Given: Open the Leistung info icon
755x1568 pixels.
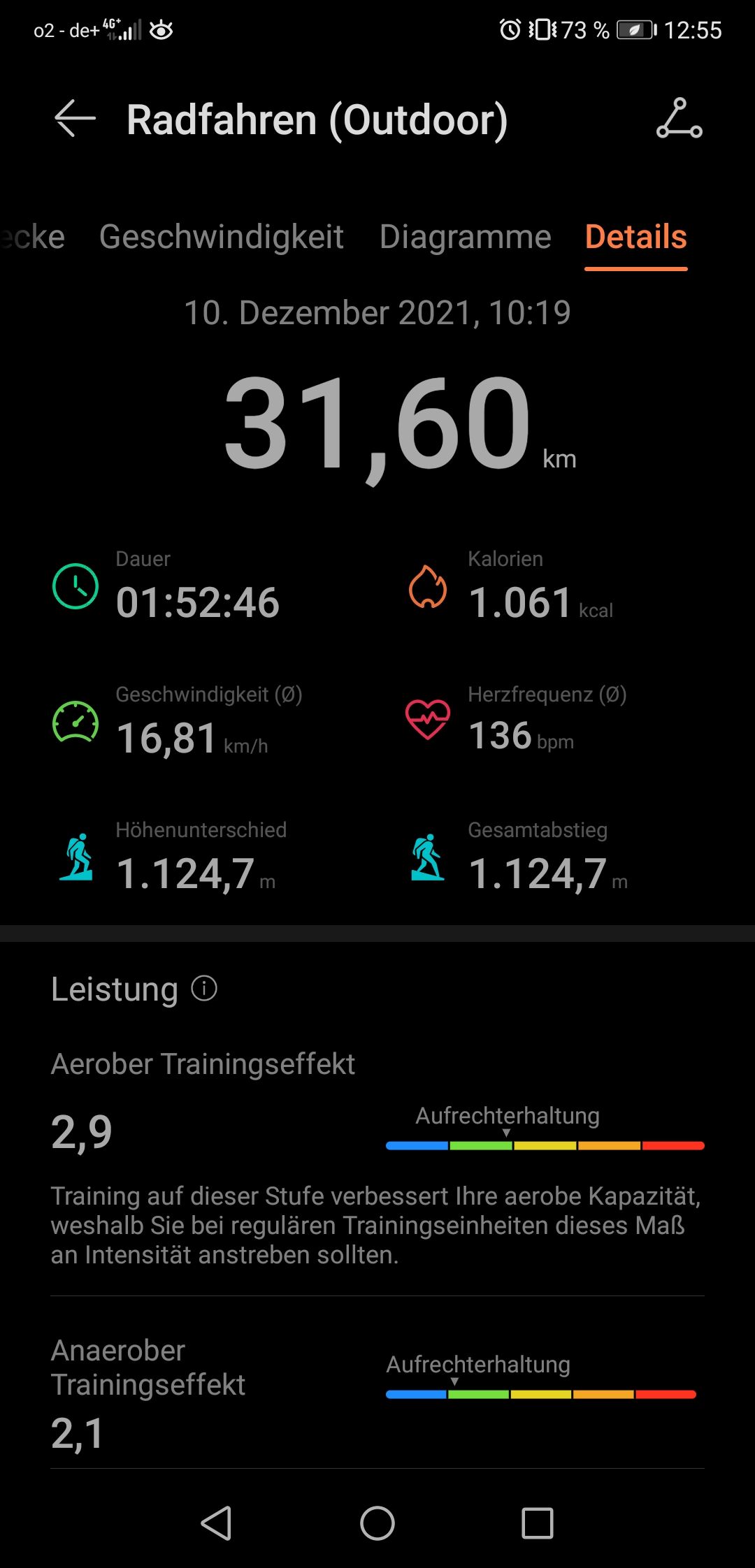Looking at the screenshot, I should (x=204, y=988).
